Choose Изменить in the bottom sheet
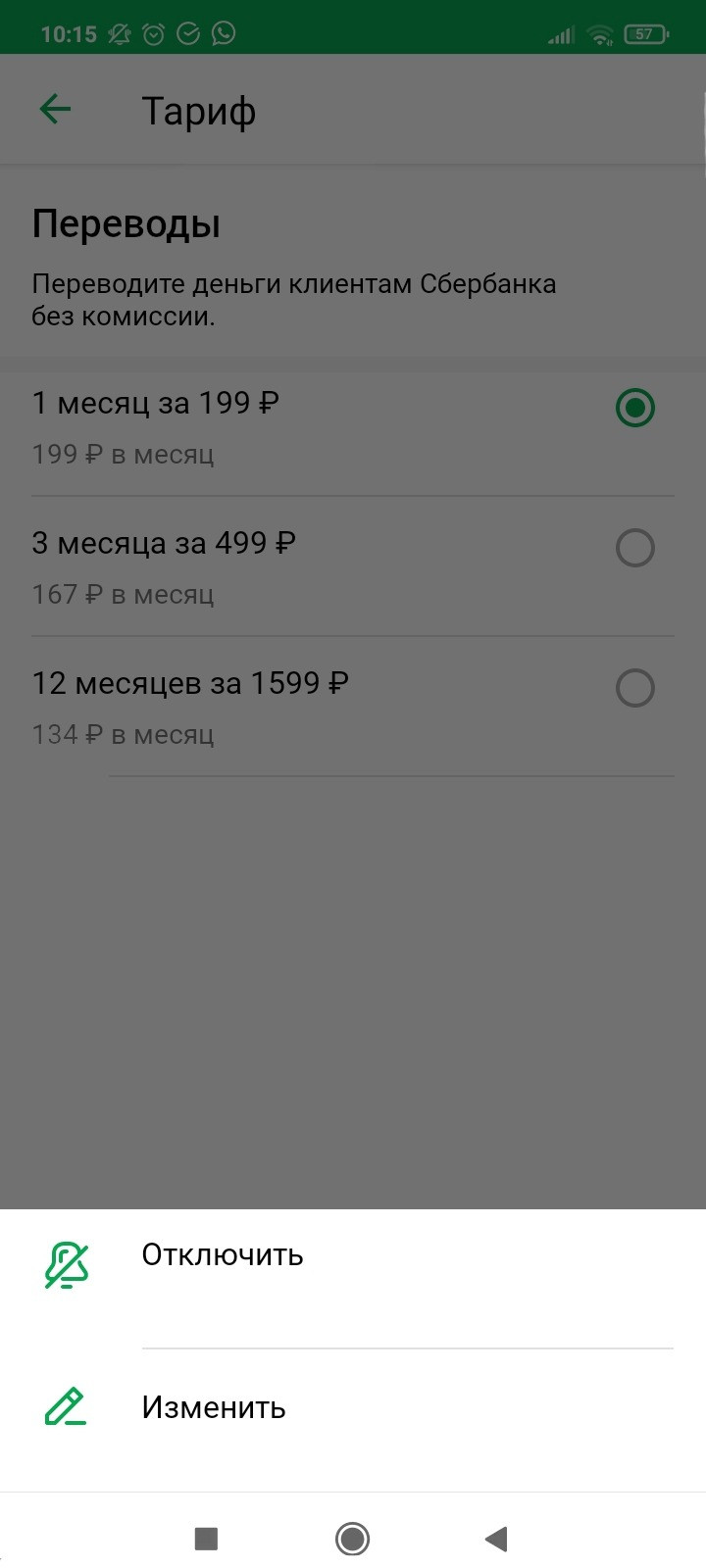The width and height of the screenshot is (706, 1568). click(x=214, y=1408)
